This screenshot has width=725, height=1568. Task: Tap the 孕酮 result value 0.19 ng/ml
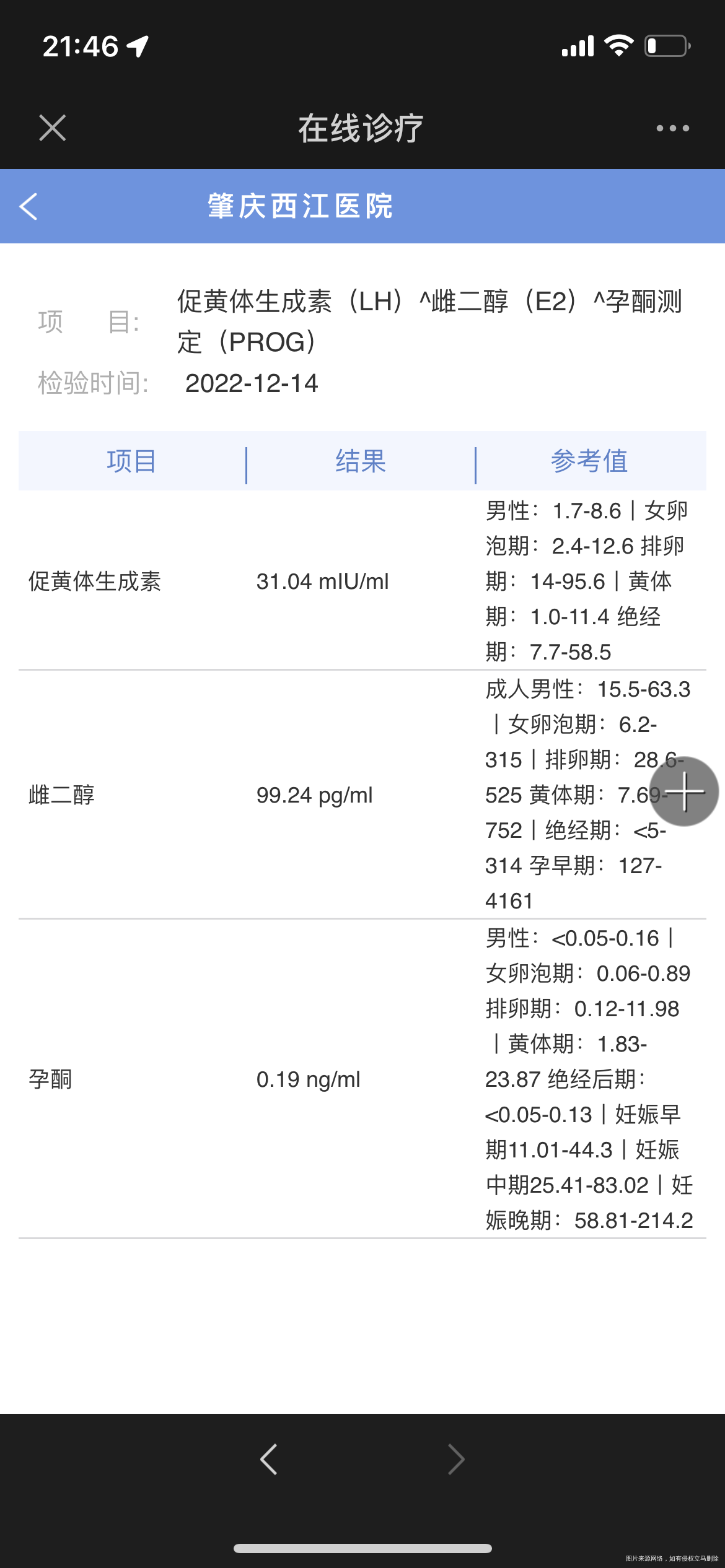click(309, 1079)
